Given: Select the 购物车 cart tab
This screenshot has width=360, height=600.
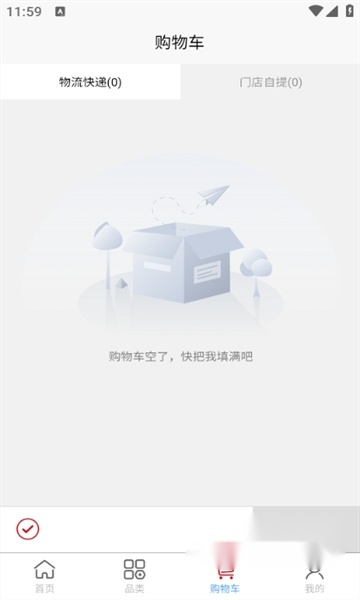Looking at the screenshot, I should (x=225, y=576).
